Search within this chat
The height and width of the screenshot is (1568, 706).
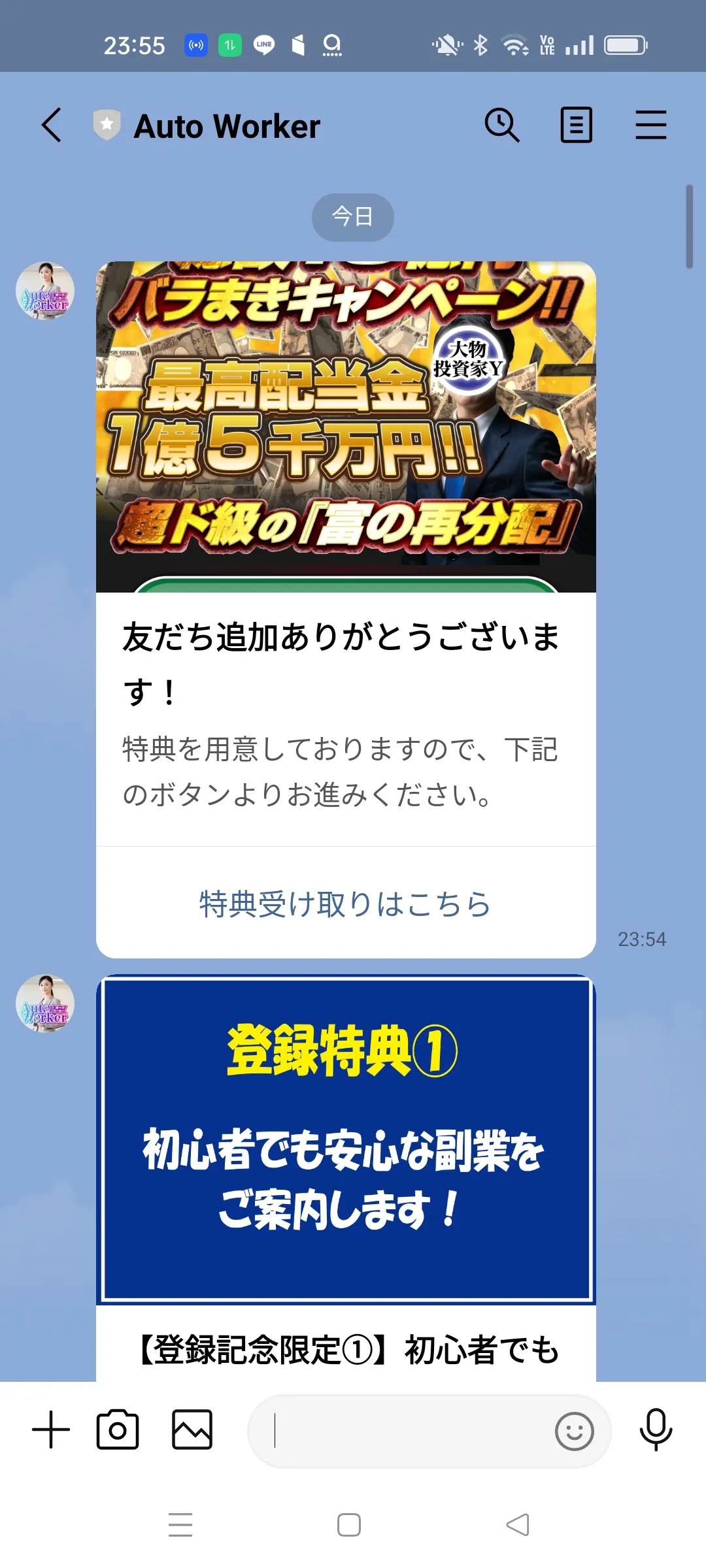[x=501, y=125]
